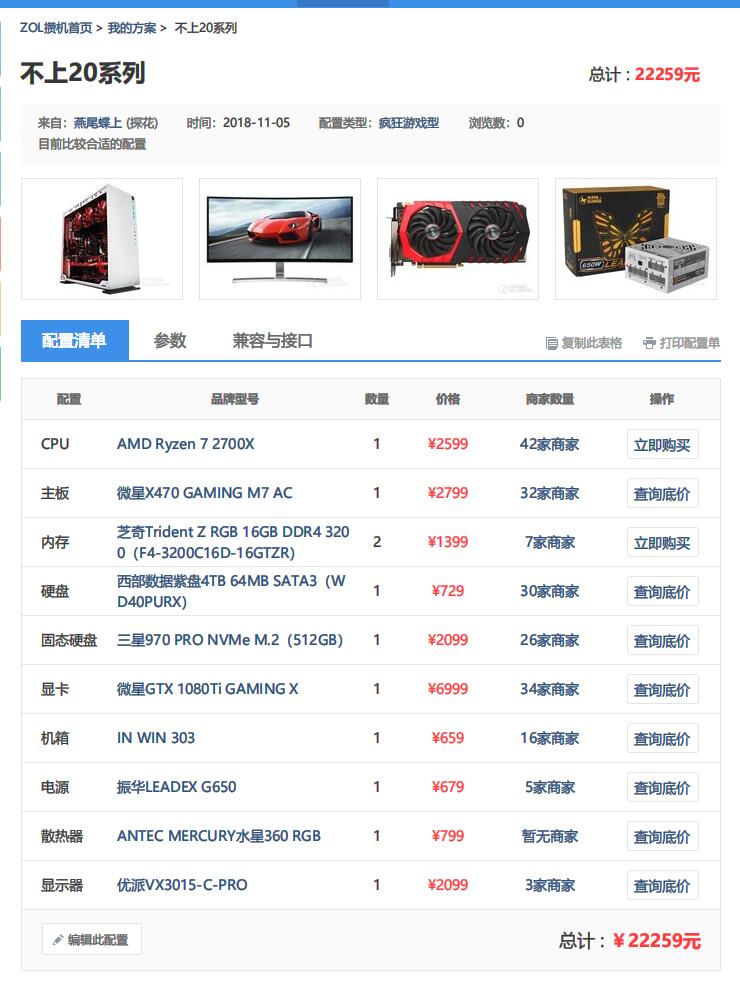View the power supply image
Viewport: 740px width, 990px height.
pos(636,239)
